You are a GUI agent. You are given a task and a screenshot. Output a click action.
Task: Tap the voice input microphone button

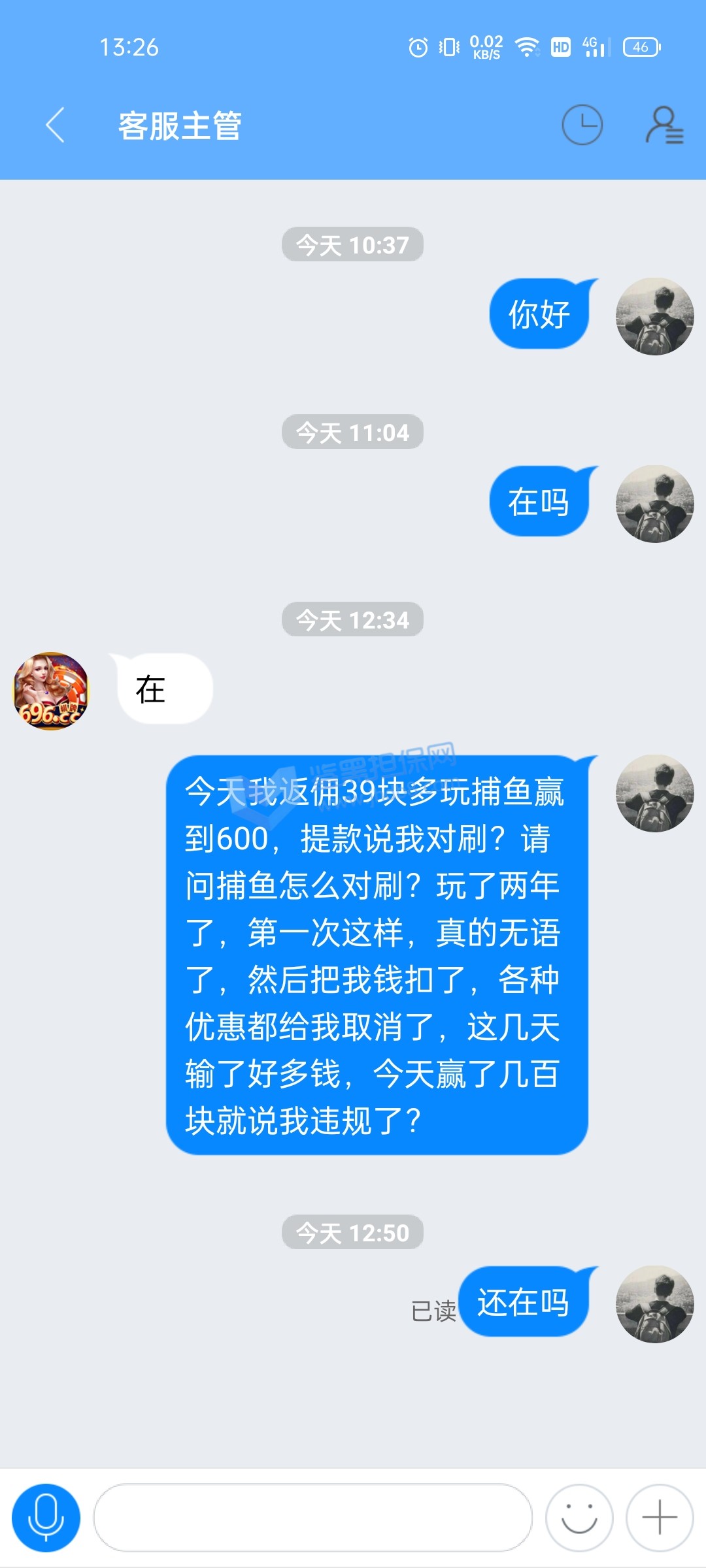46,1517
